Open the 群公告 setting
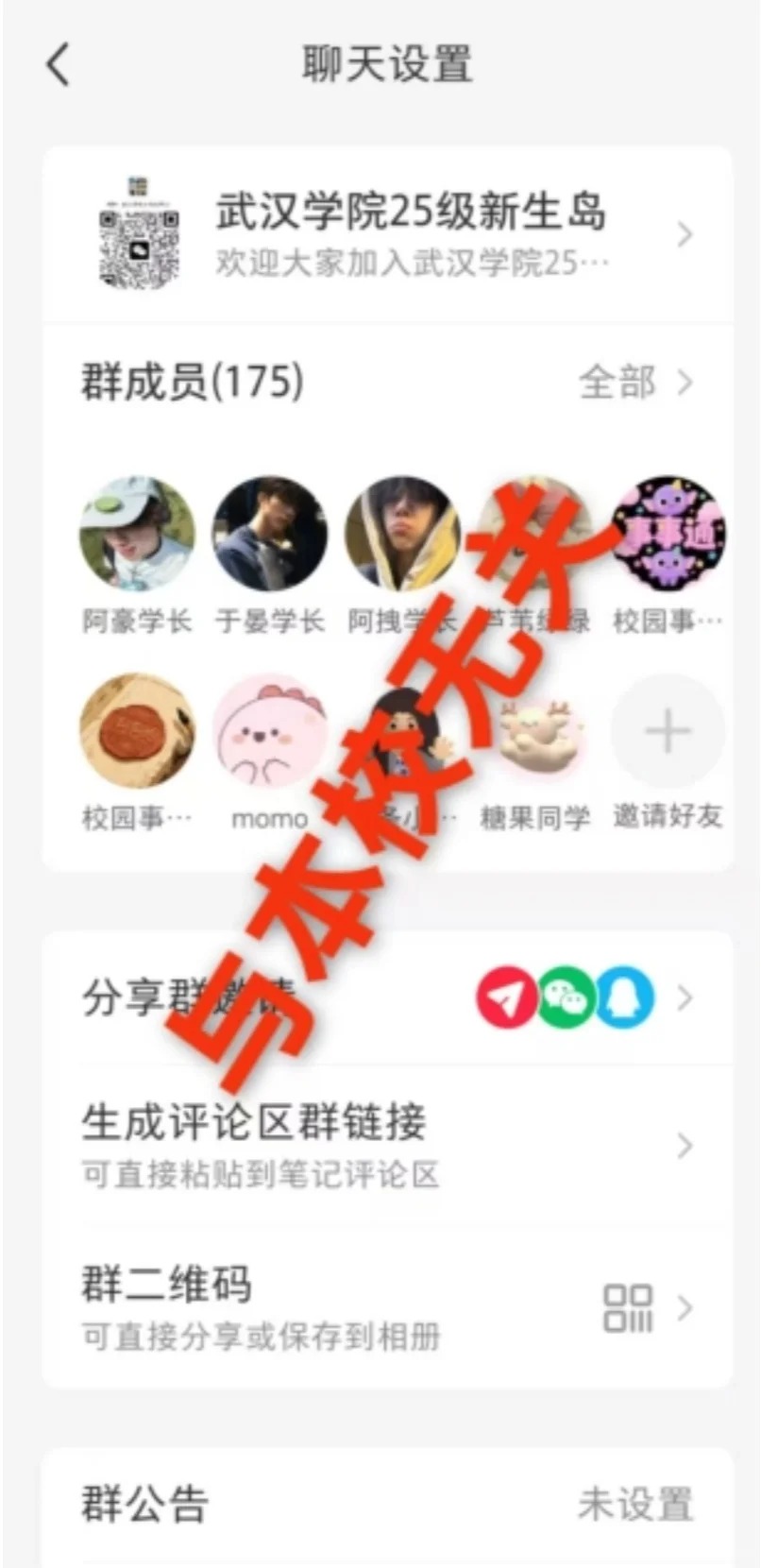This screenshot has width=761, height=1568. pos(387,1504)
